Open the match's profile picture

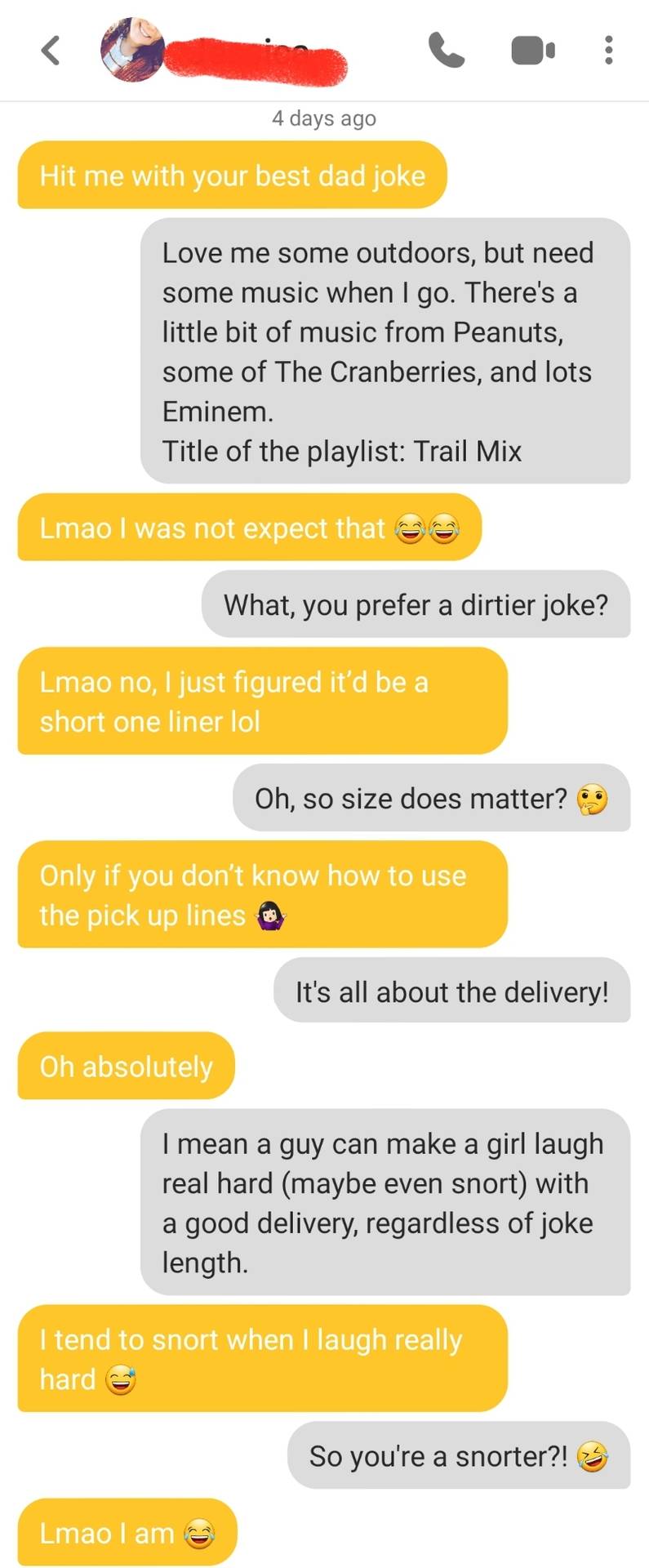coord(131,50)
